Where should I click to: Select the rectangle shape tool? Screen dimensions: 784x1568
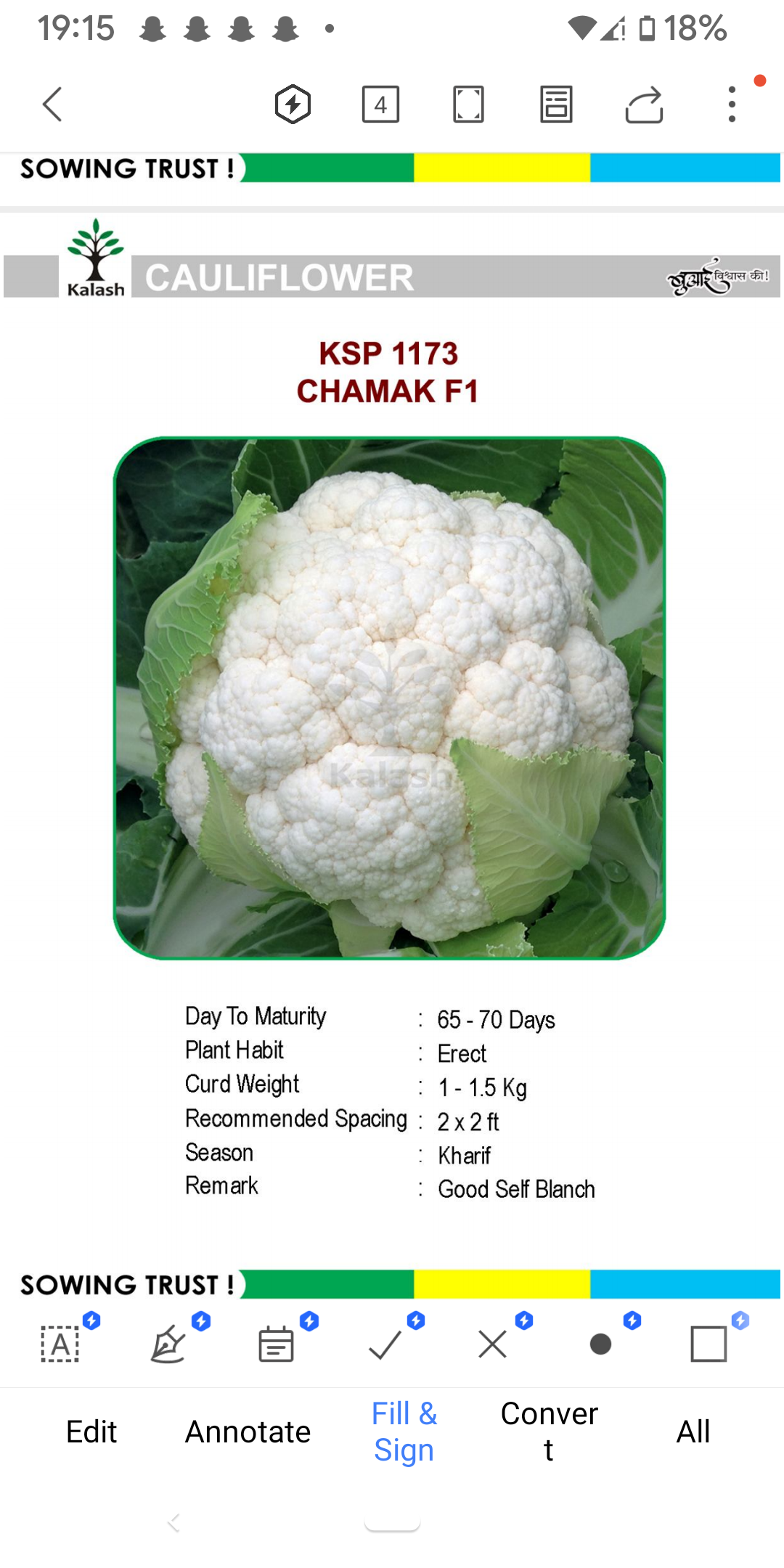click(x=709, y=1344)
